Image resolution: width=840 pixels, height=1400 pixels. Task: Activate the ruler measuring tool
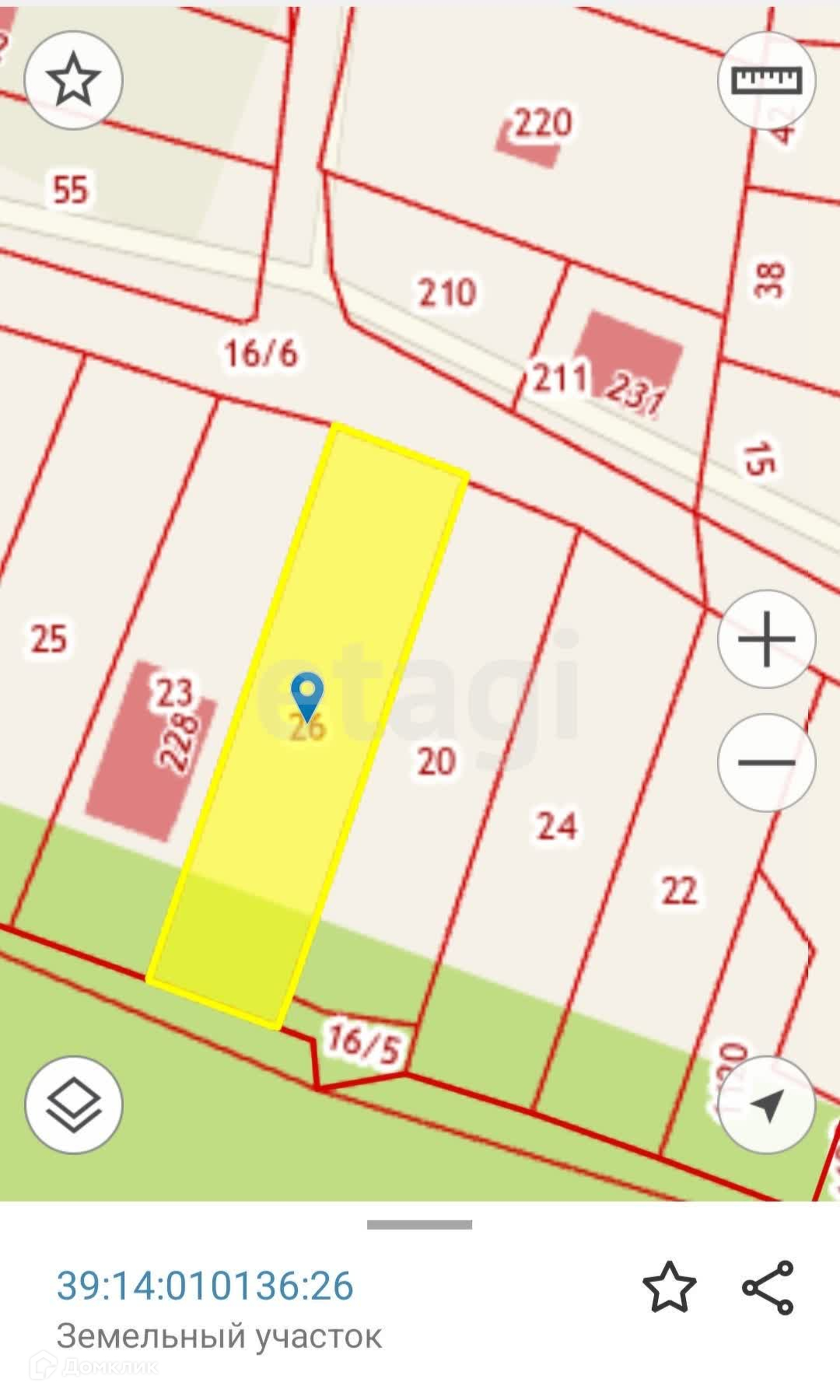point(766,80)
